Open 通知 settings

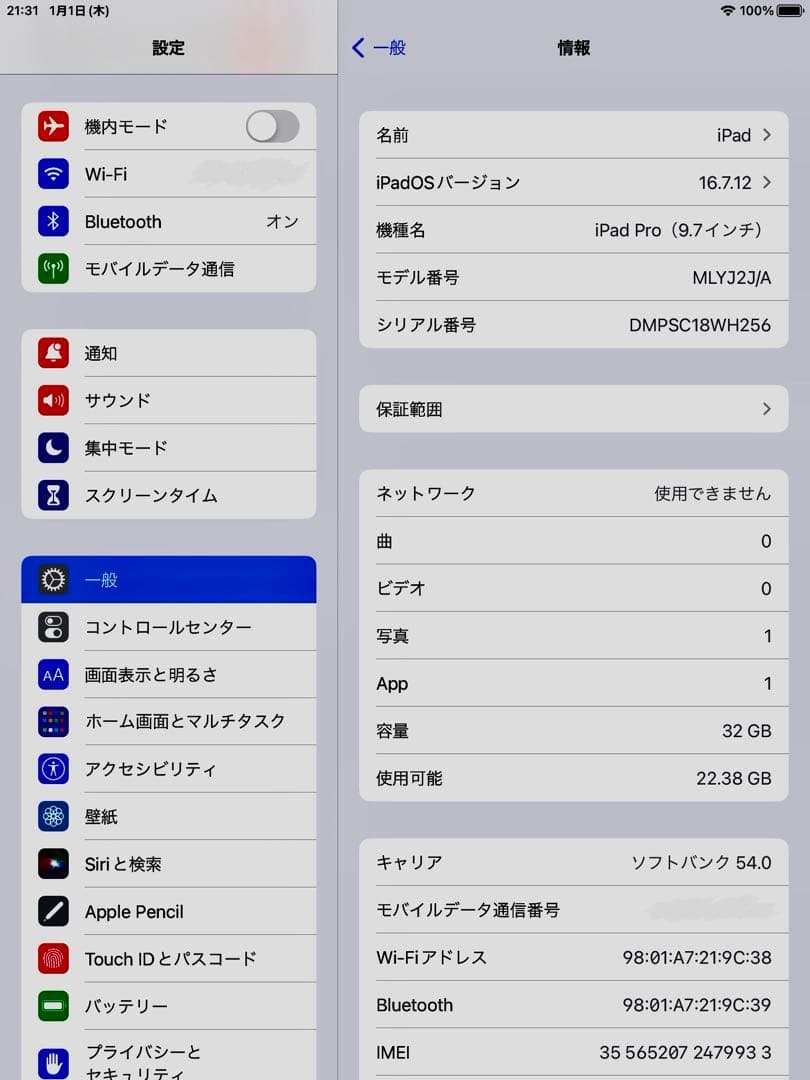pos(168,353)
